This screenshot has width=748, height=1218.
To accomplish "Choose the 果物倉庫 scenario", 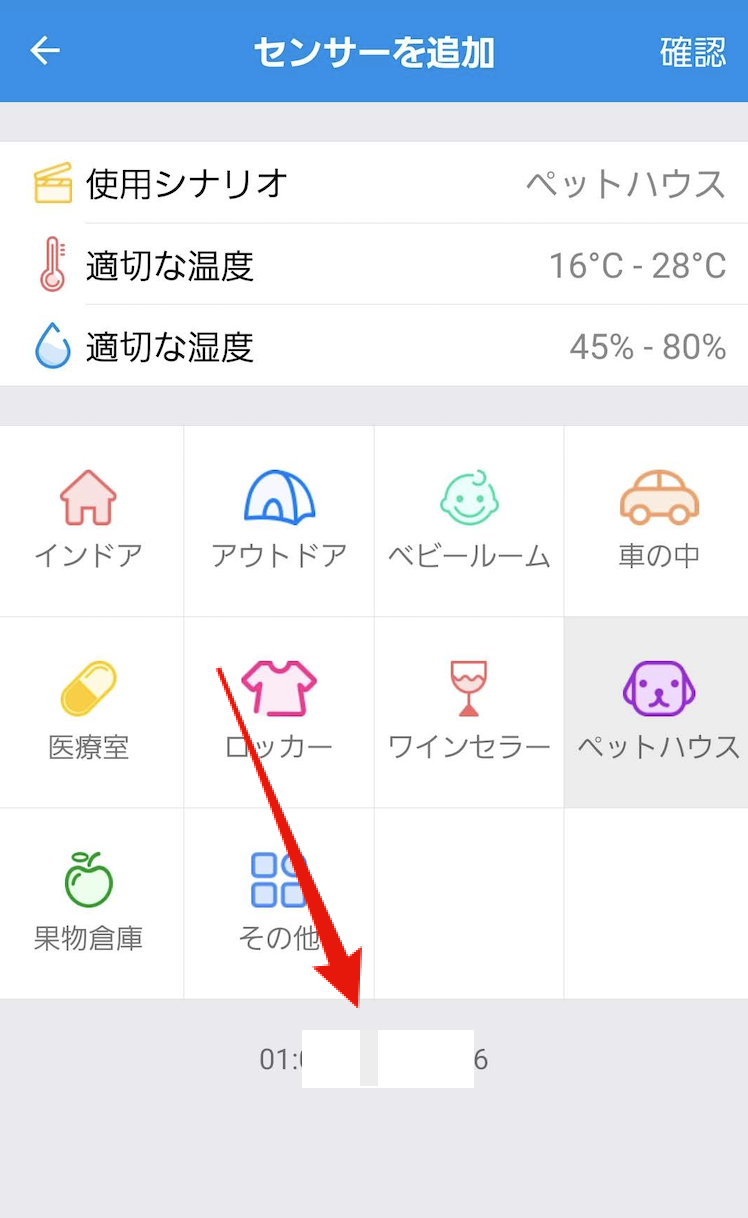I will 90,902.
